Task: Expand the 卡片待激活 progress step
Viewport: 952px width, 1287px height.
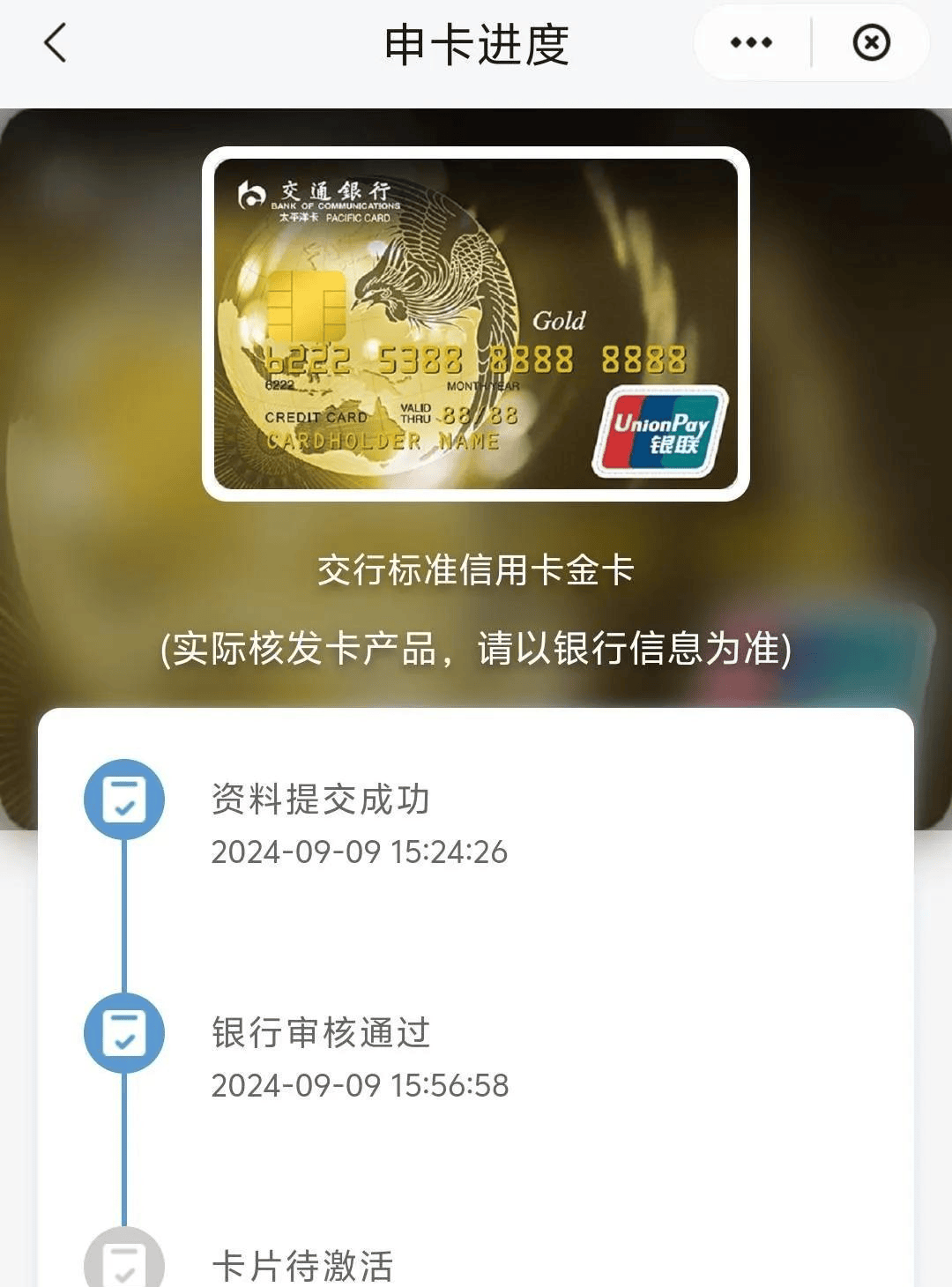Action: (x=304, y=1262)
